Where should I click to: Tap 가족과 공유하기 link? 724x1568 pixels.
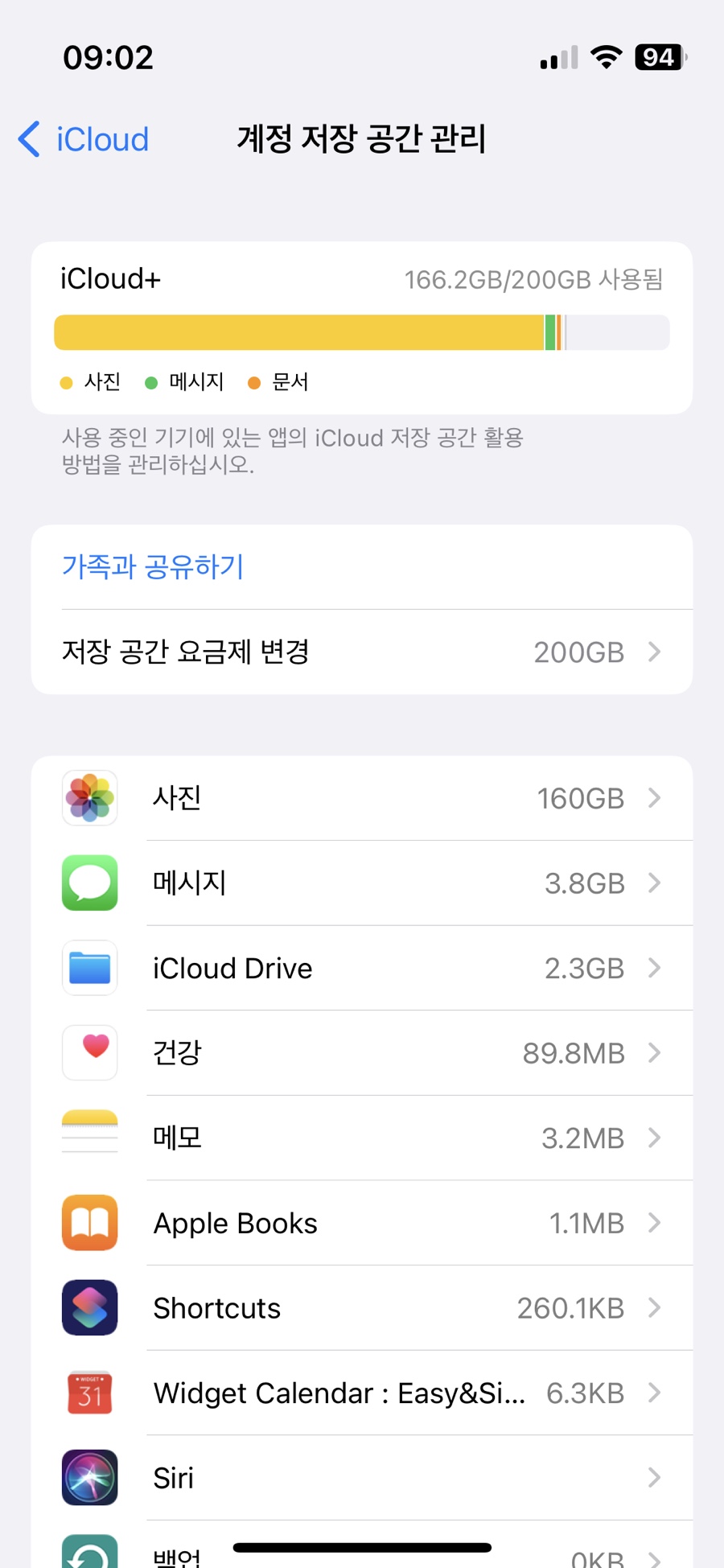pos(153,567)
